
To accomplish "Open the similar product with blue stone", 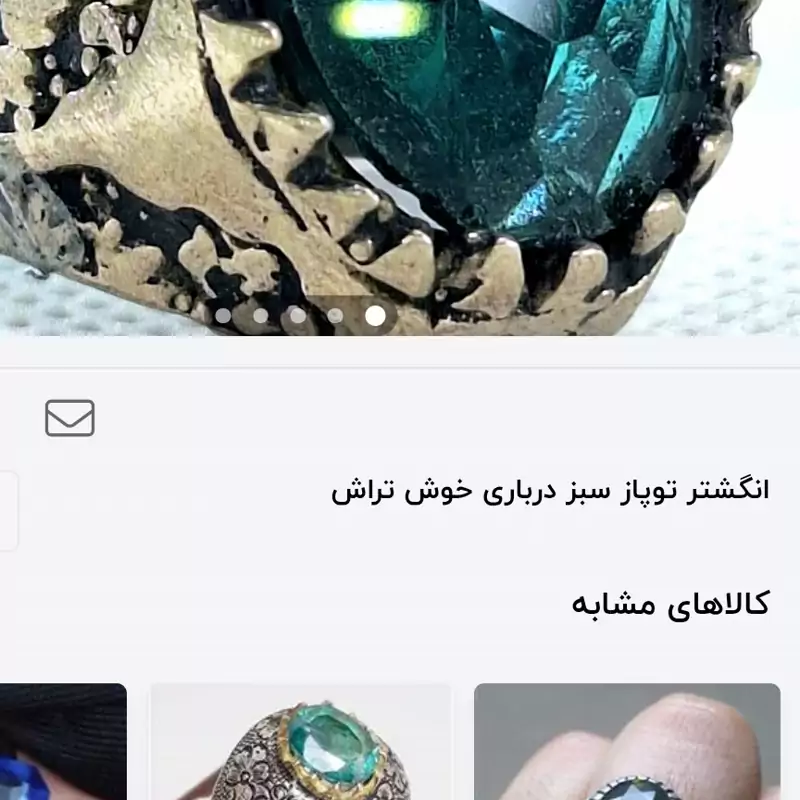I will [x=60, y=745].
